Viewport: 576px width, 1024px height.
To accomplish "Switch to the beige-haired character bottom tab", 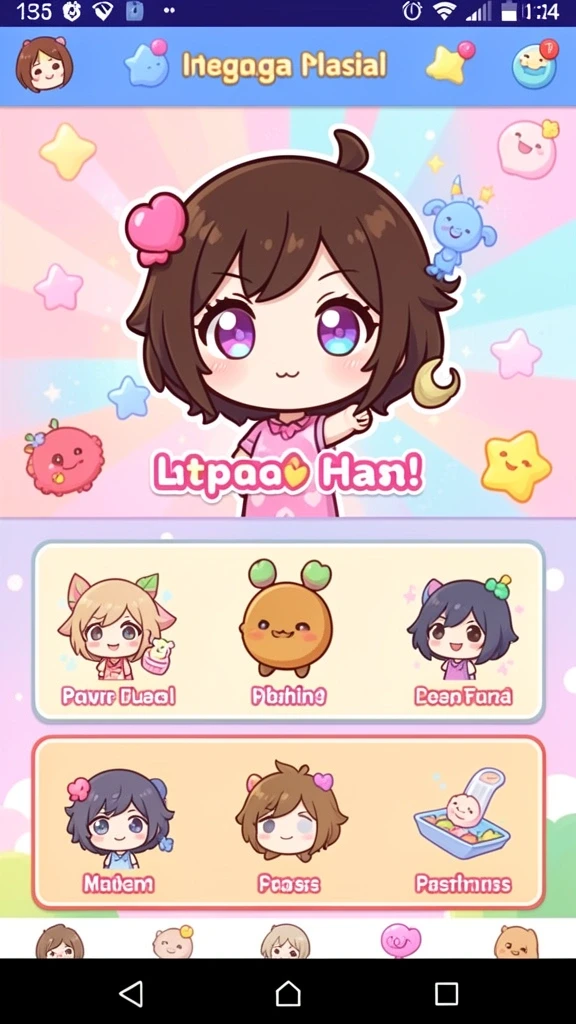I will pyautogui.click(x=285, y=940).
